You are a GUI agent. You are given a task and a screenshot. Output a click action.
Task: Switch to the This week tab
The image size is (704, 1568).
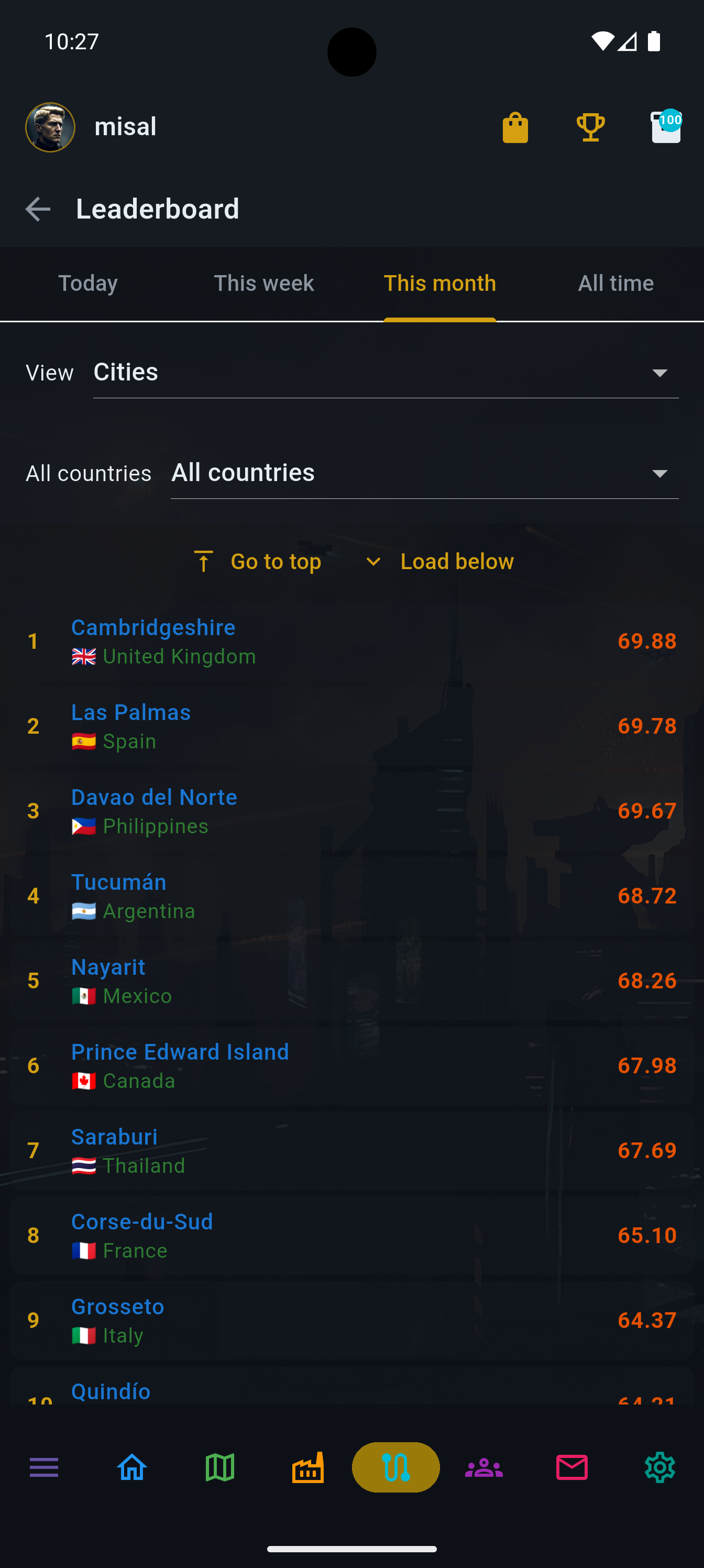(263, 284)
